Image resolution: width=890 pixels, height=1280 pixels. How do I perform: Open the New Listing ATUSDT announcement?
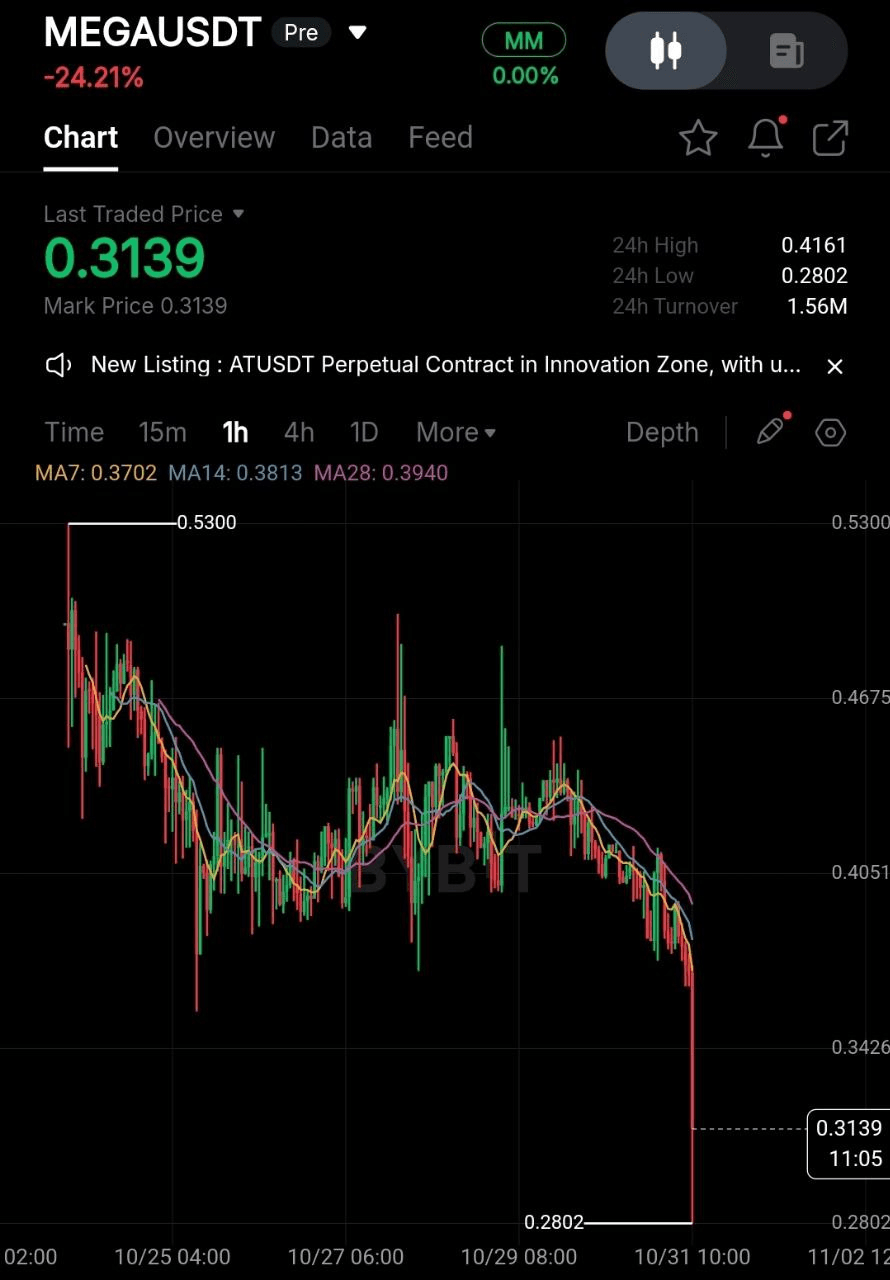(x=445, y=365)
